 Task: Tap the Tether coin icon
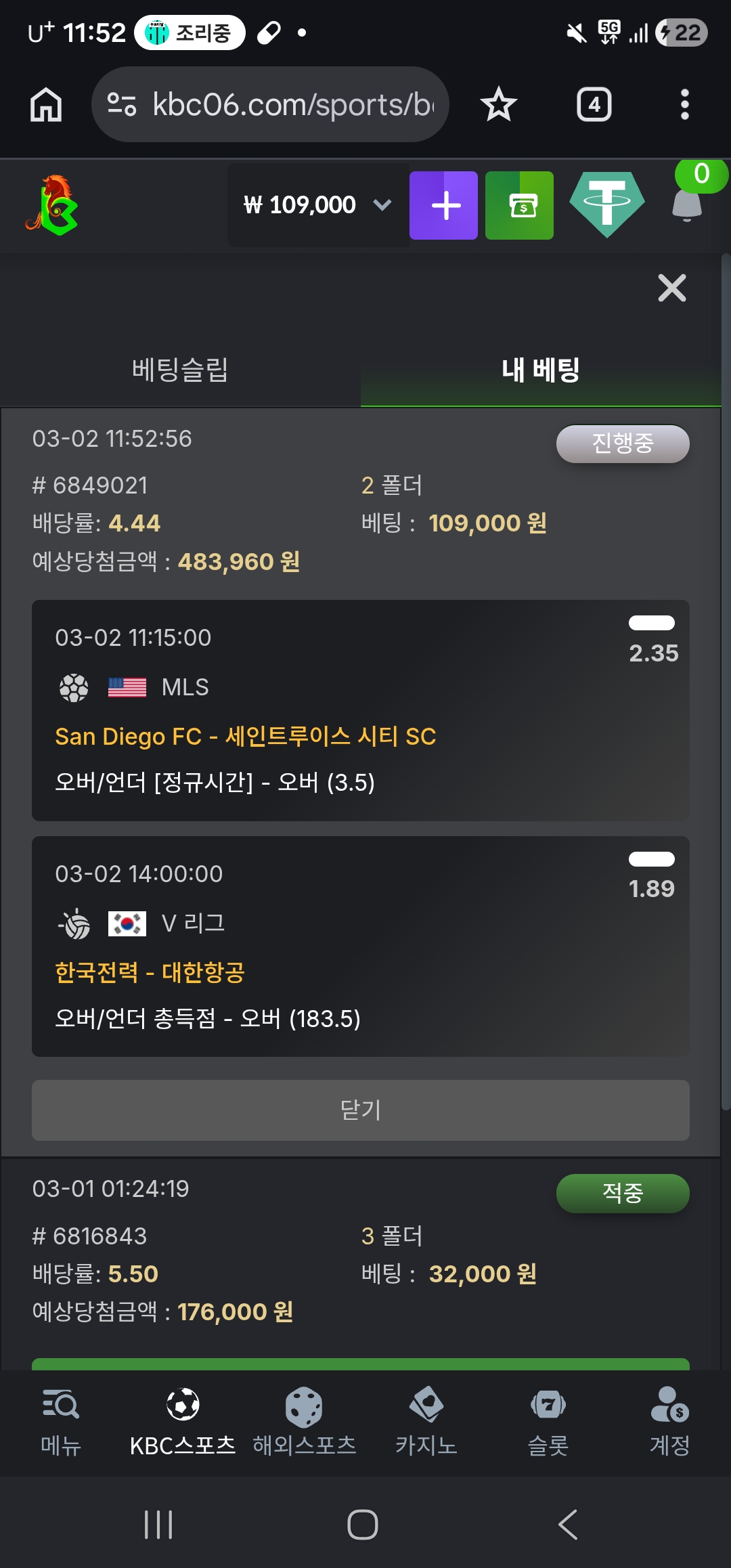tap(606, 204)
